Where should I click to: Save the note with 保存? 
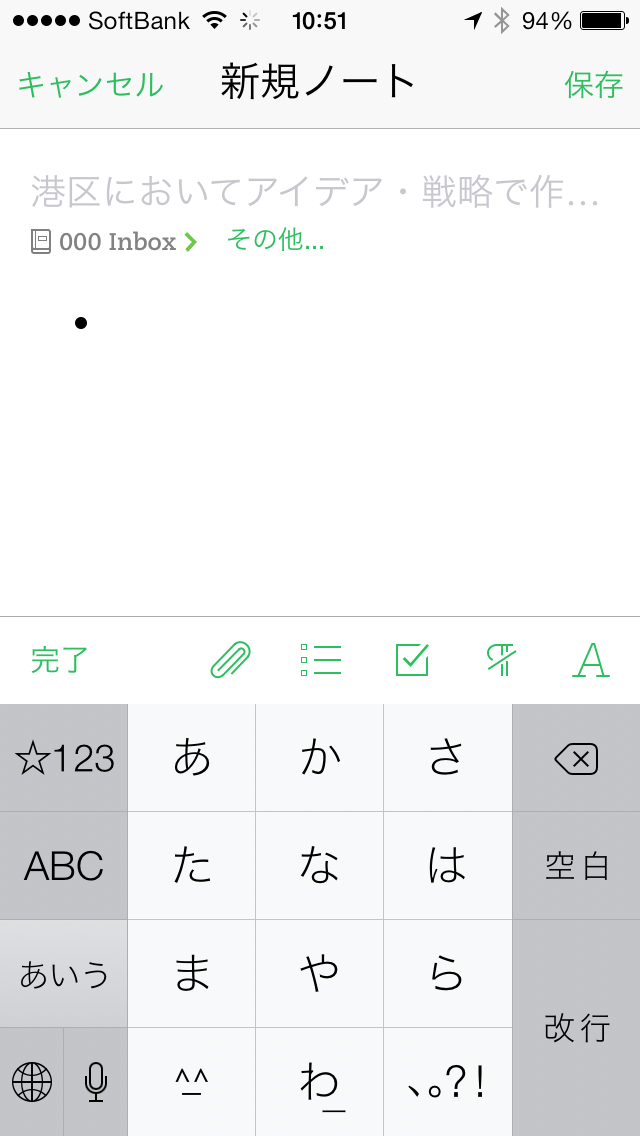(x=593, y=84)
